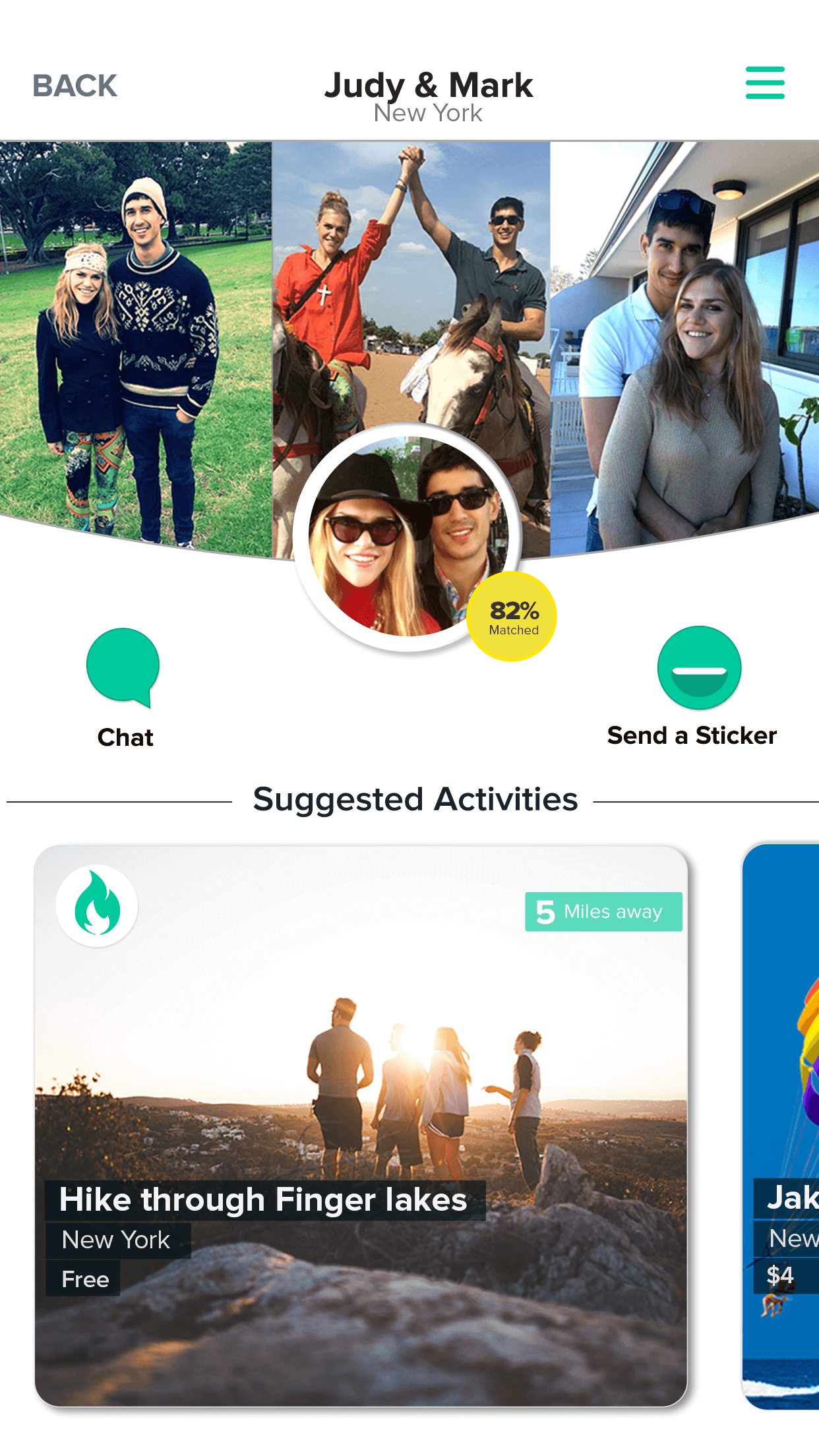This screenshot has width=819, height=1456.
Task: Select the Judy & Mark header title
Action: click(x=429, y=86)
